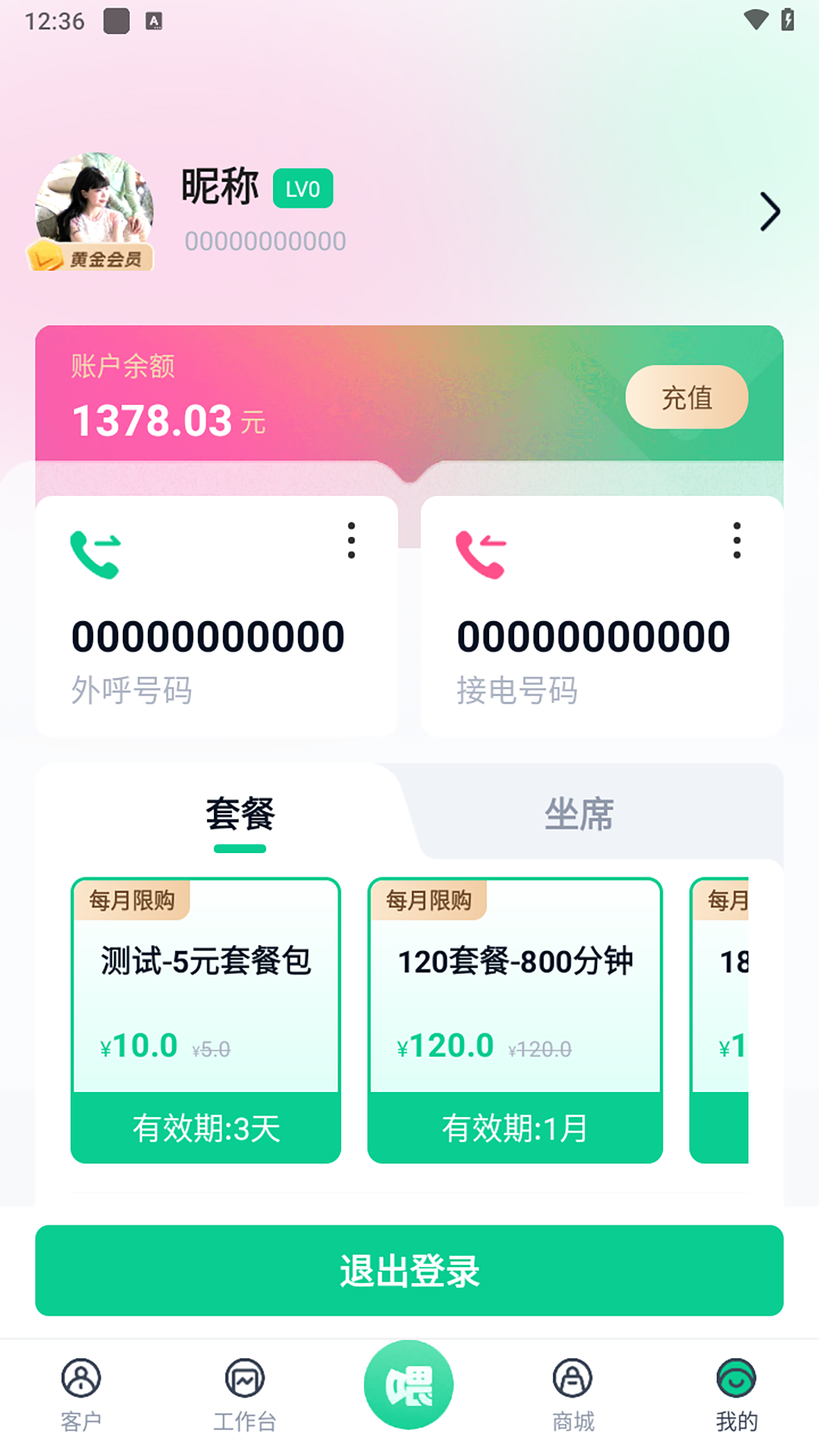819x1456 pixels.
Task: Open the 测试-5元套餐包 package card
Action: pos(206,1020)
